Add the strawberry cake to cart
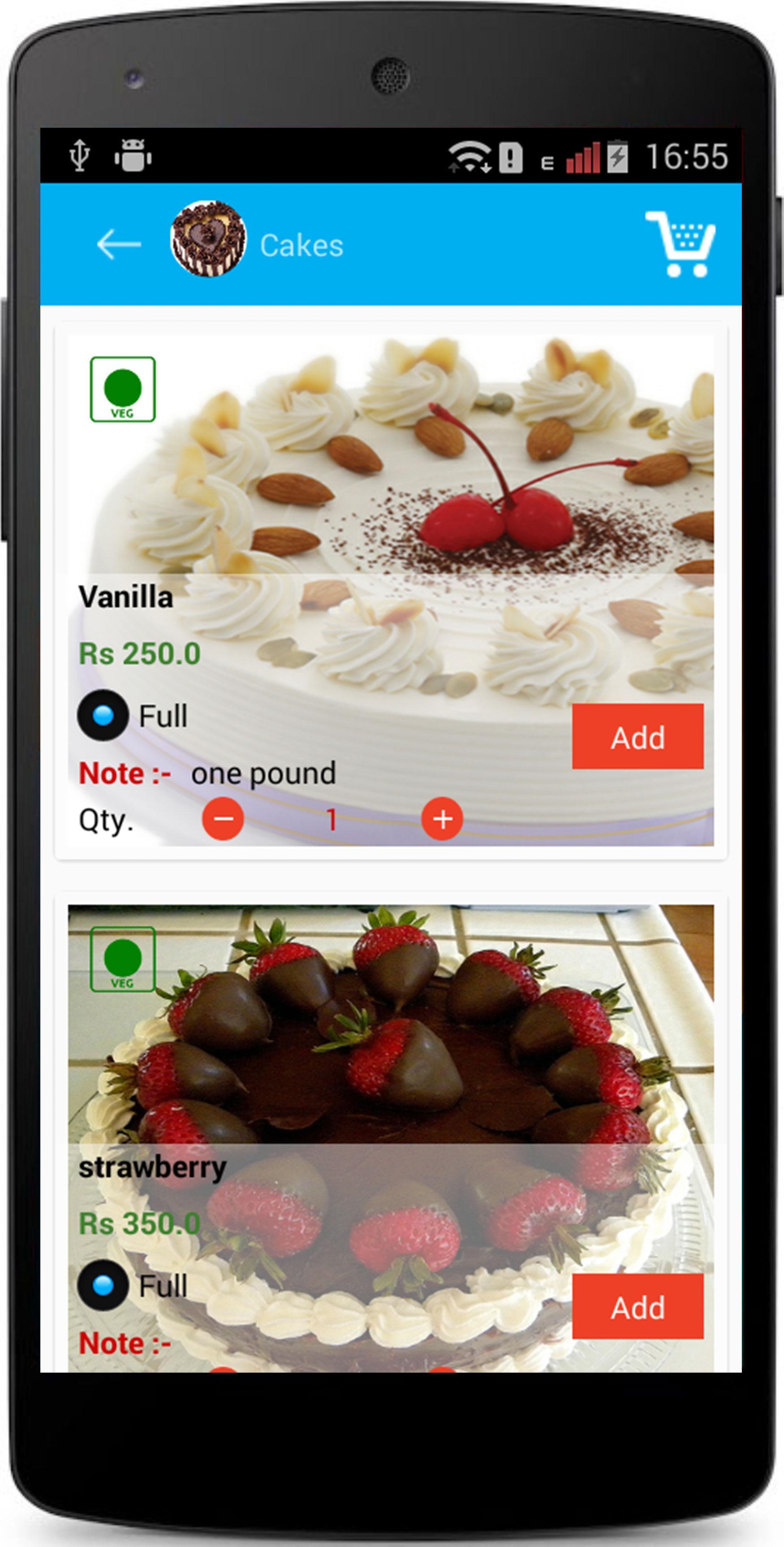The width and height of the screenshot is (784, 1547). (638, 1307)
